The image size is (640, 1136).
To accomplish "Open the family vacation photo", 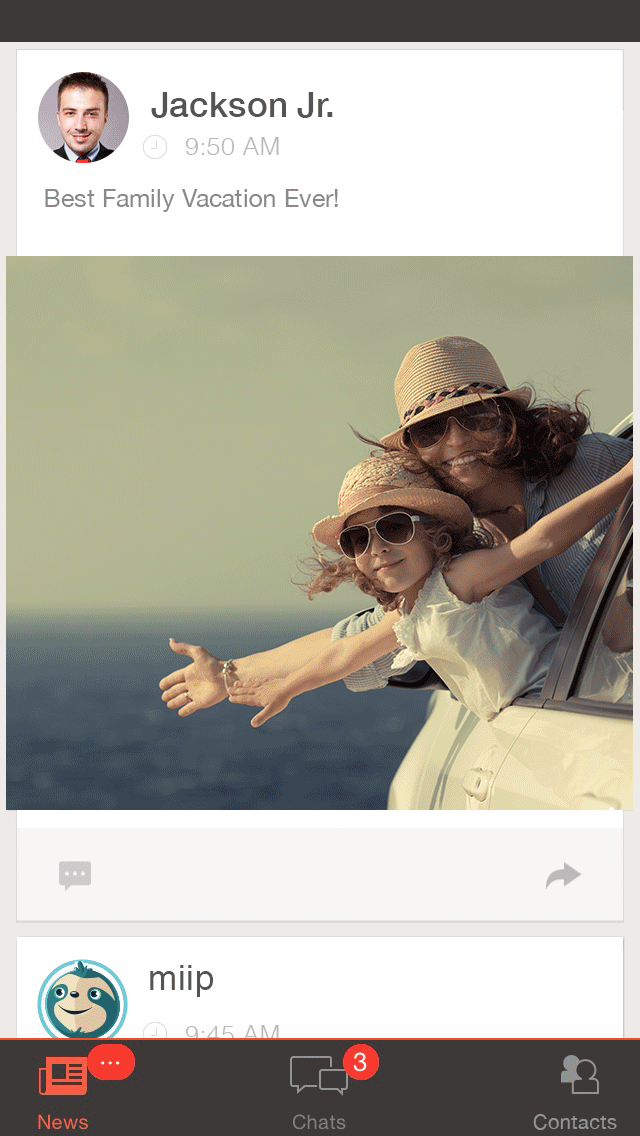I will pos(320,532).
